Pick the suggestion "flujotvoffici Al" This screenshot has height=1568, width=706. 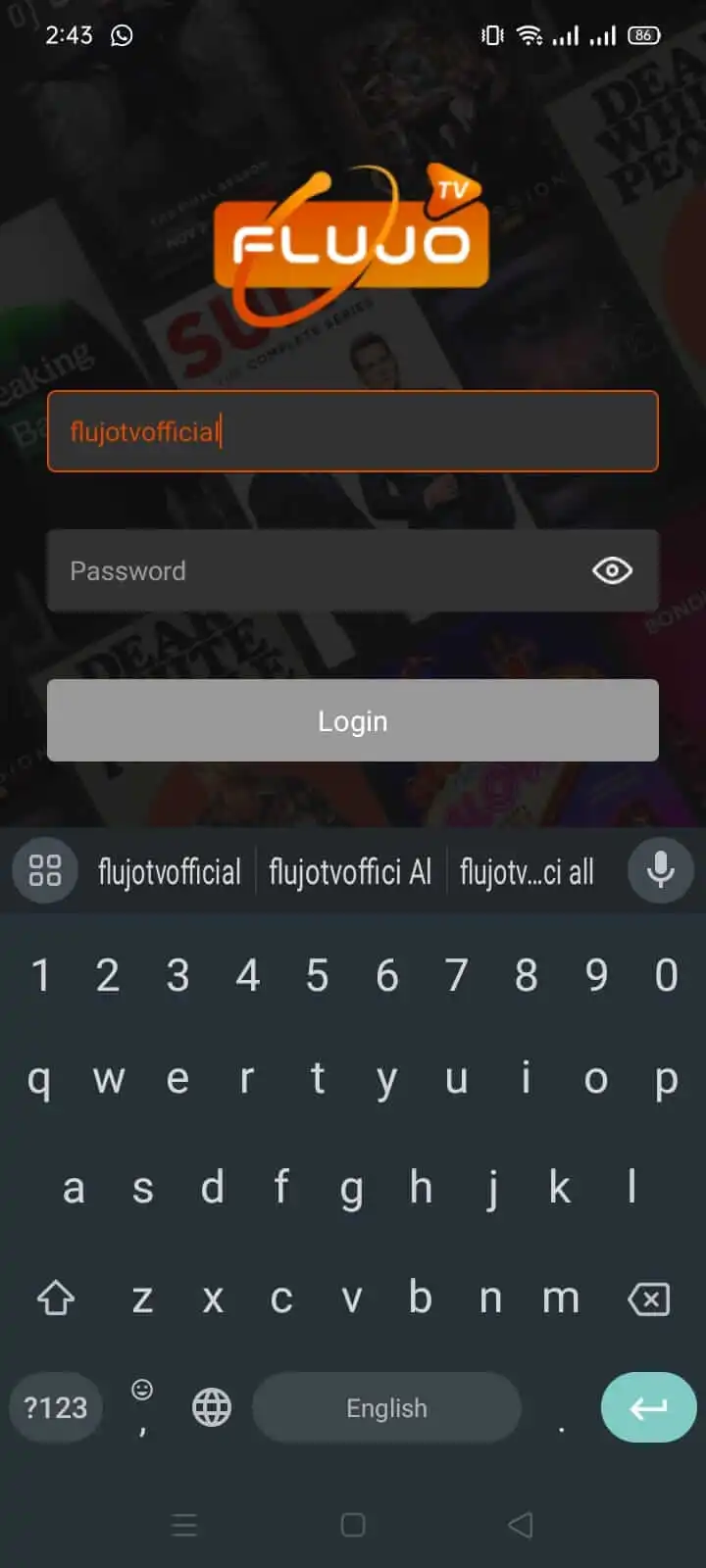[350, 871]
